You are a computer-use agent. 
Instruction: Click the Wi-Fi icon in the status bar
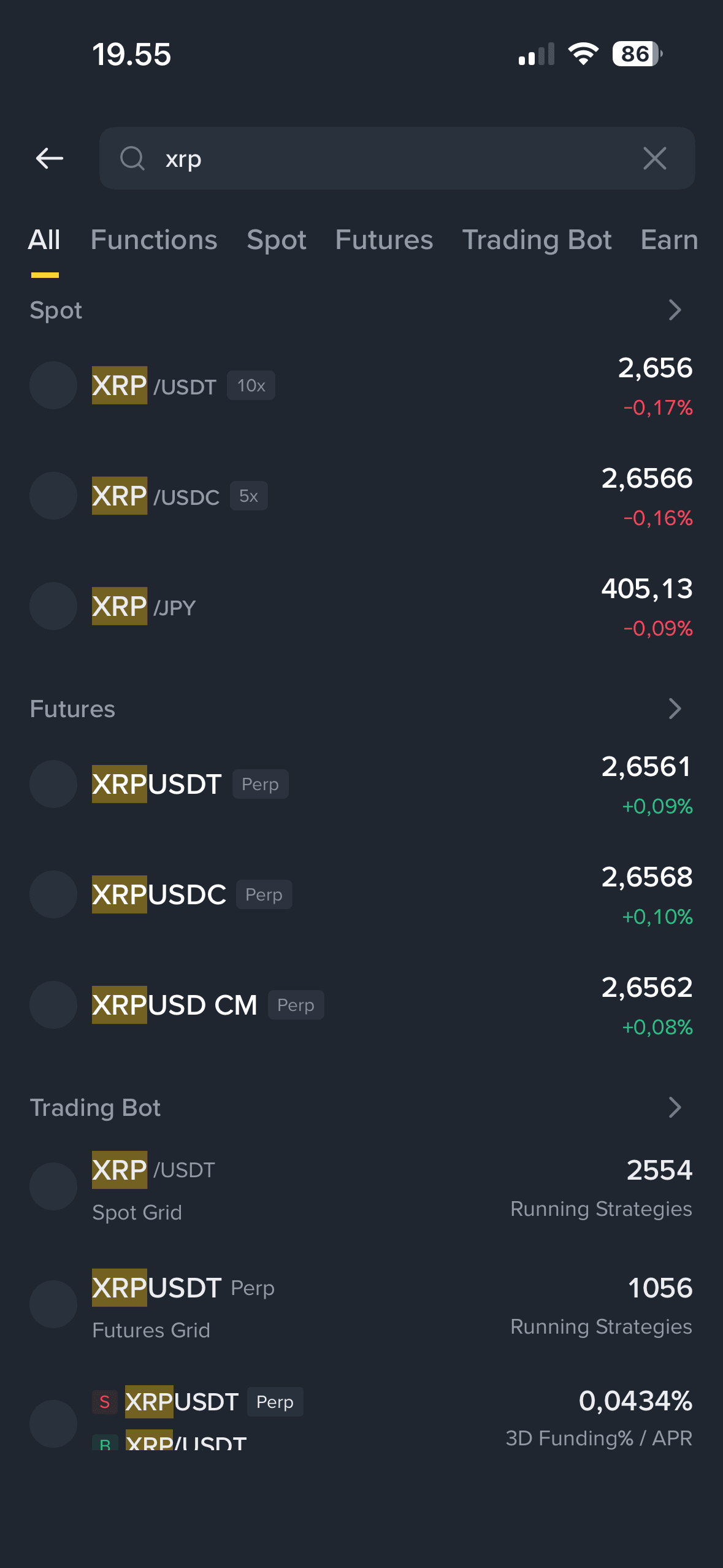point(583,54)
